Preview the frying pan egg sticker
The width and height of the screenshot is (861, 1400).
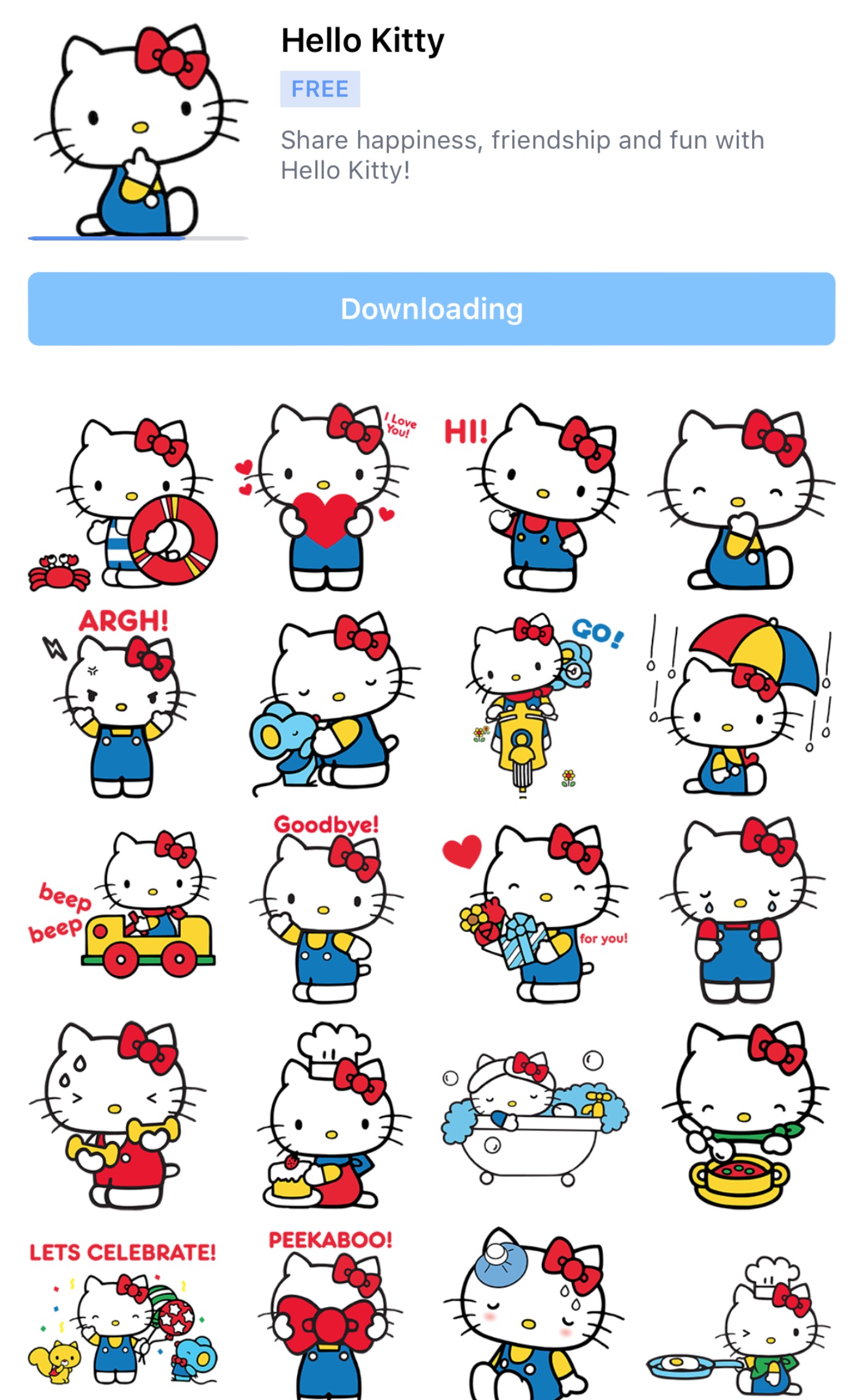tap(738, 1329)
